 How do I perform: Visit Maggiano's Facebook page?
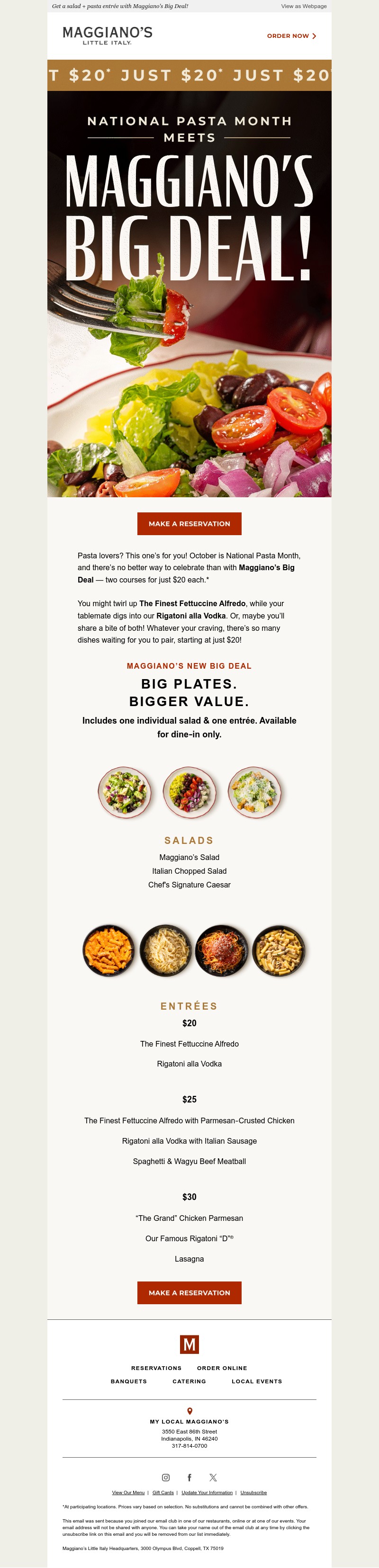click(x=189, y=1477)
